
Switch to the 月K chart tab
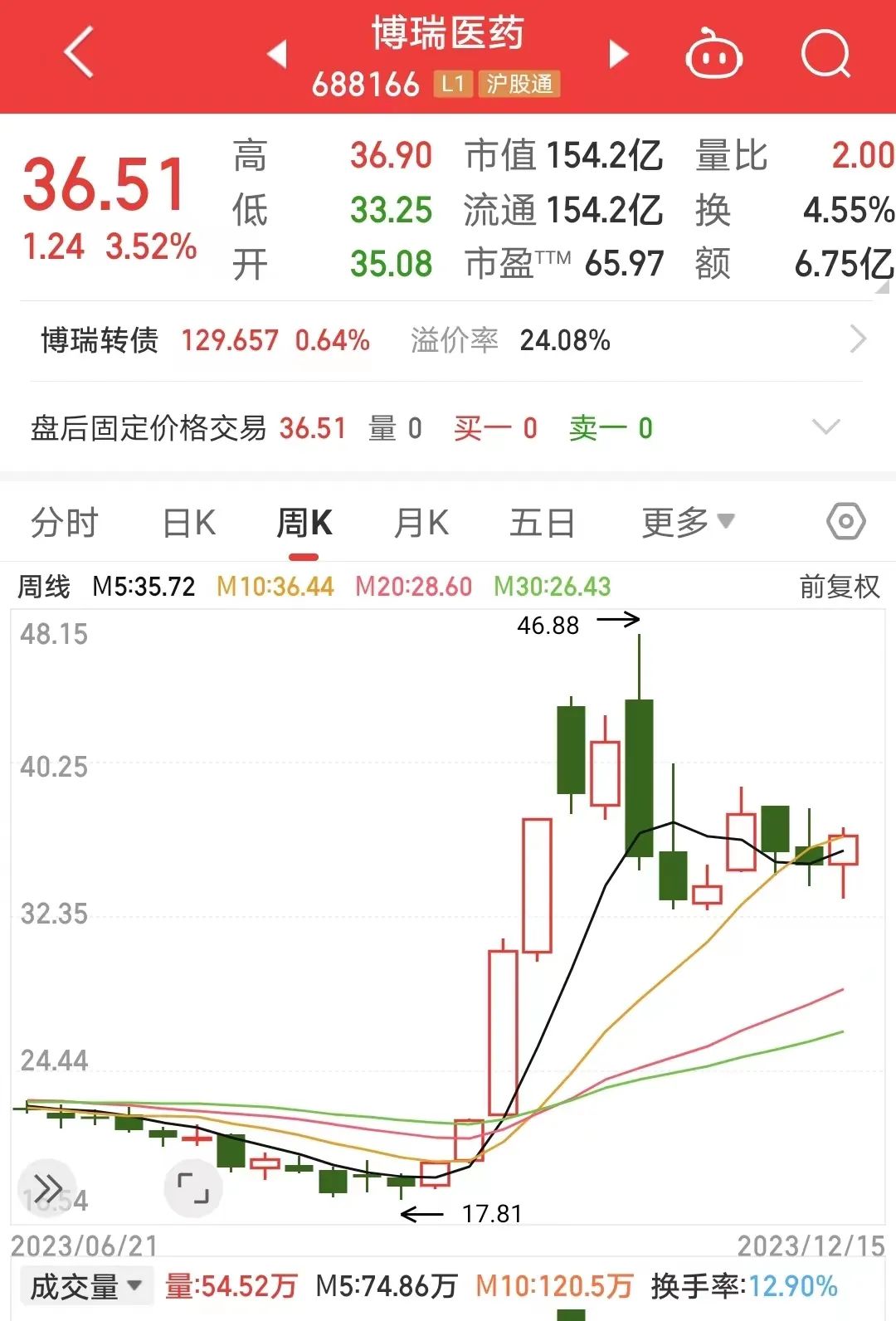(421, 523)
